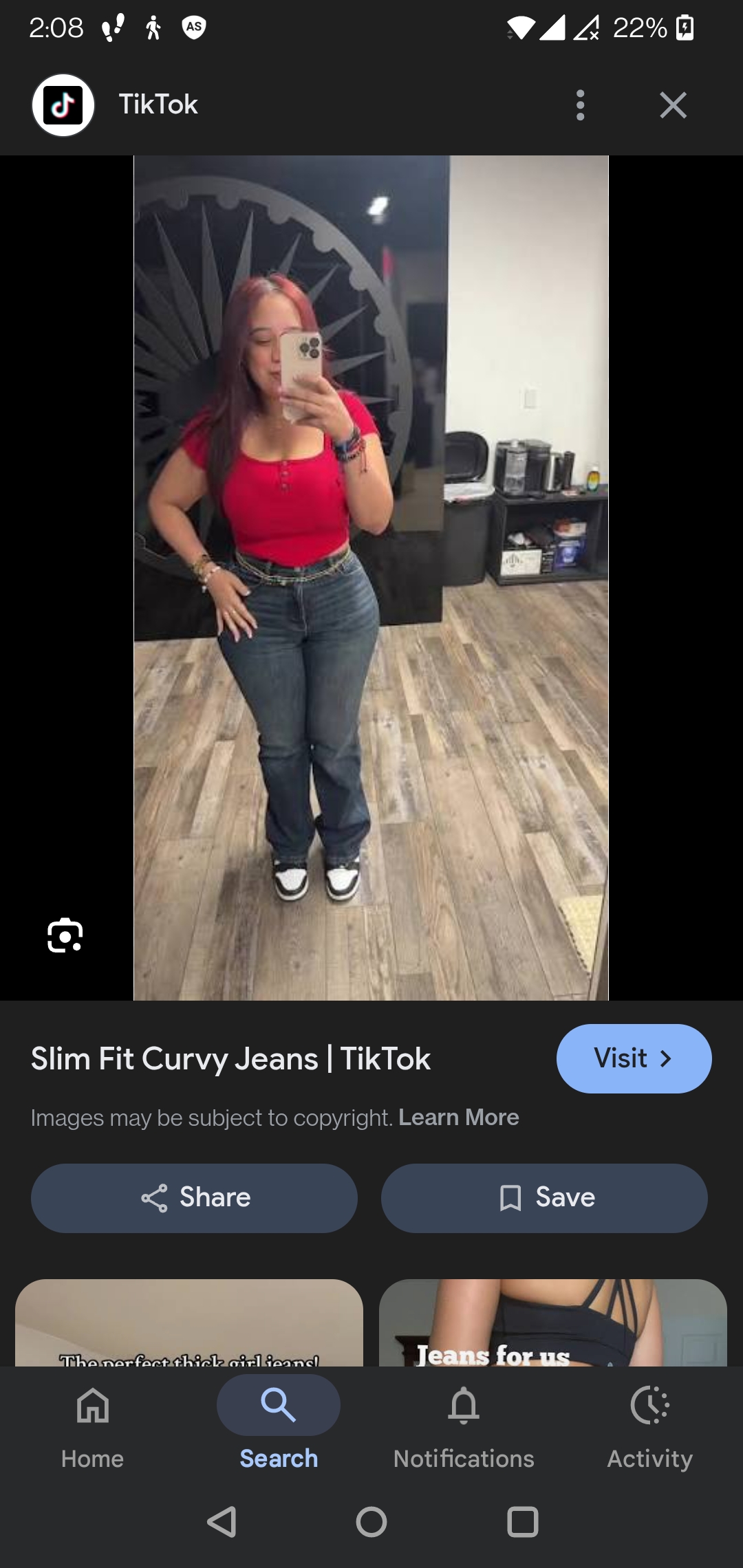Tap the system back button

(x=222, y=1521)
